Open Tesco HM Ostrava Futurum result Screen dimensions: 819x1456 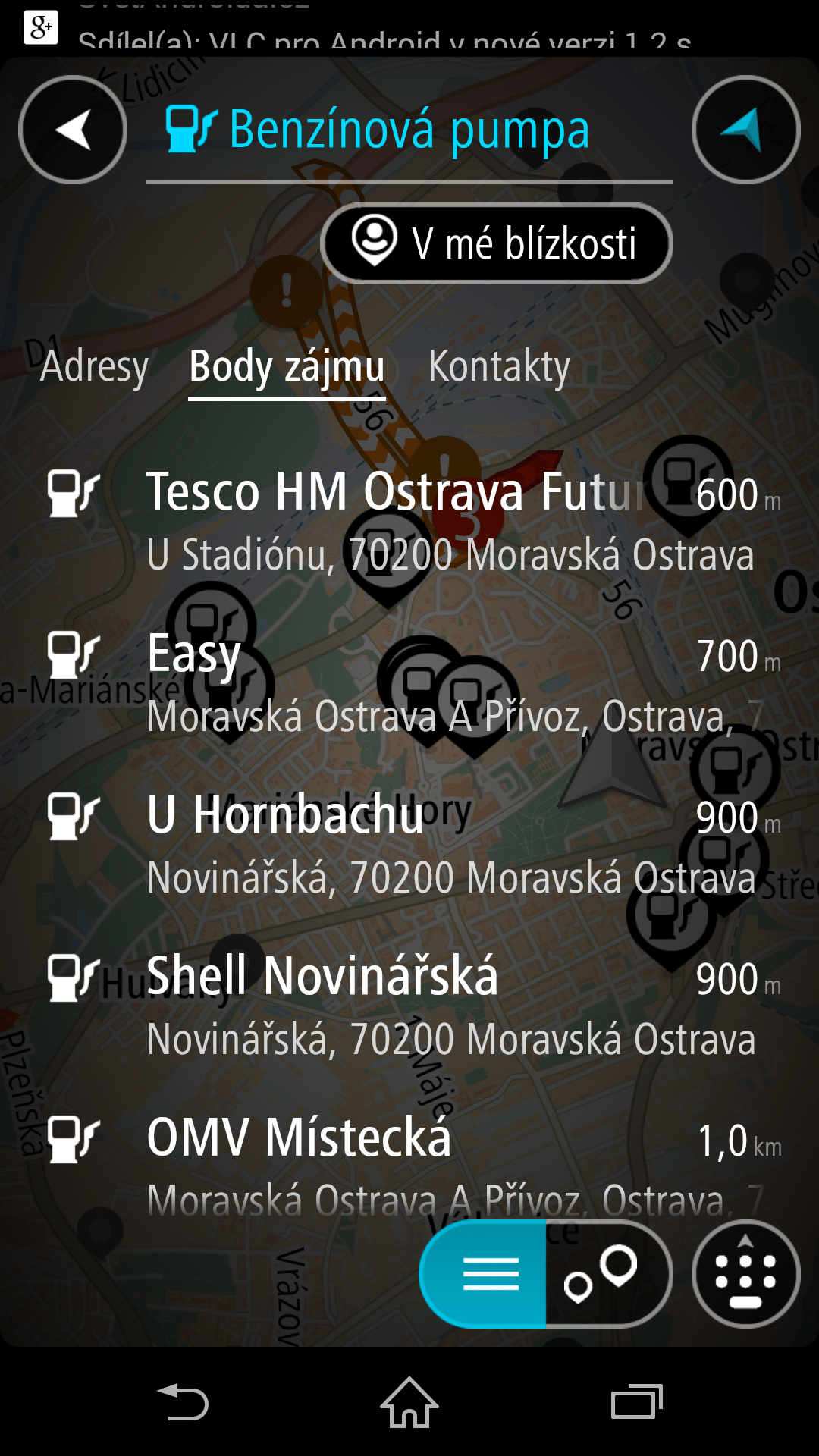409,521
